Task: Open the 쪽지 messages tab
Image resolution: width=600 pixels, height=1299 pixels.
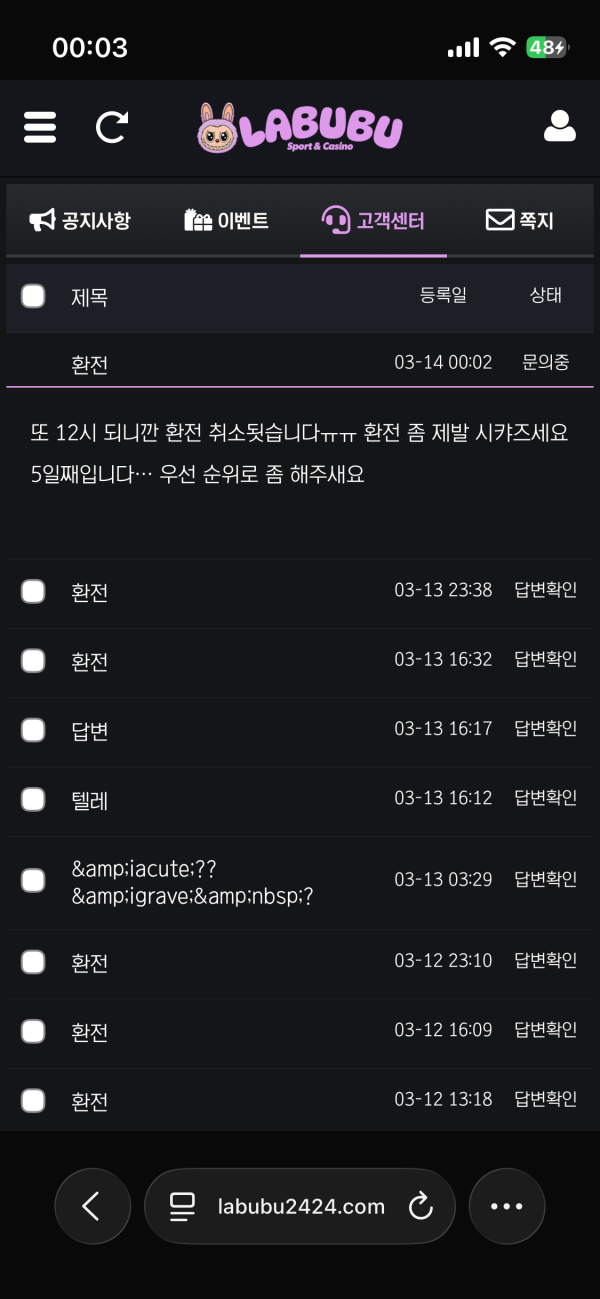Action: tap(519, 220)
